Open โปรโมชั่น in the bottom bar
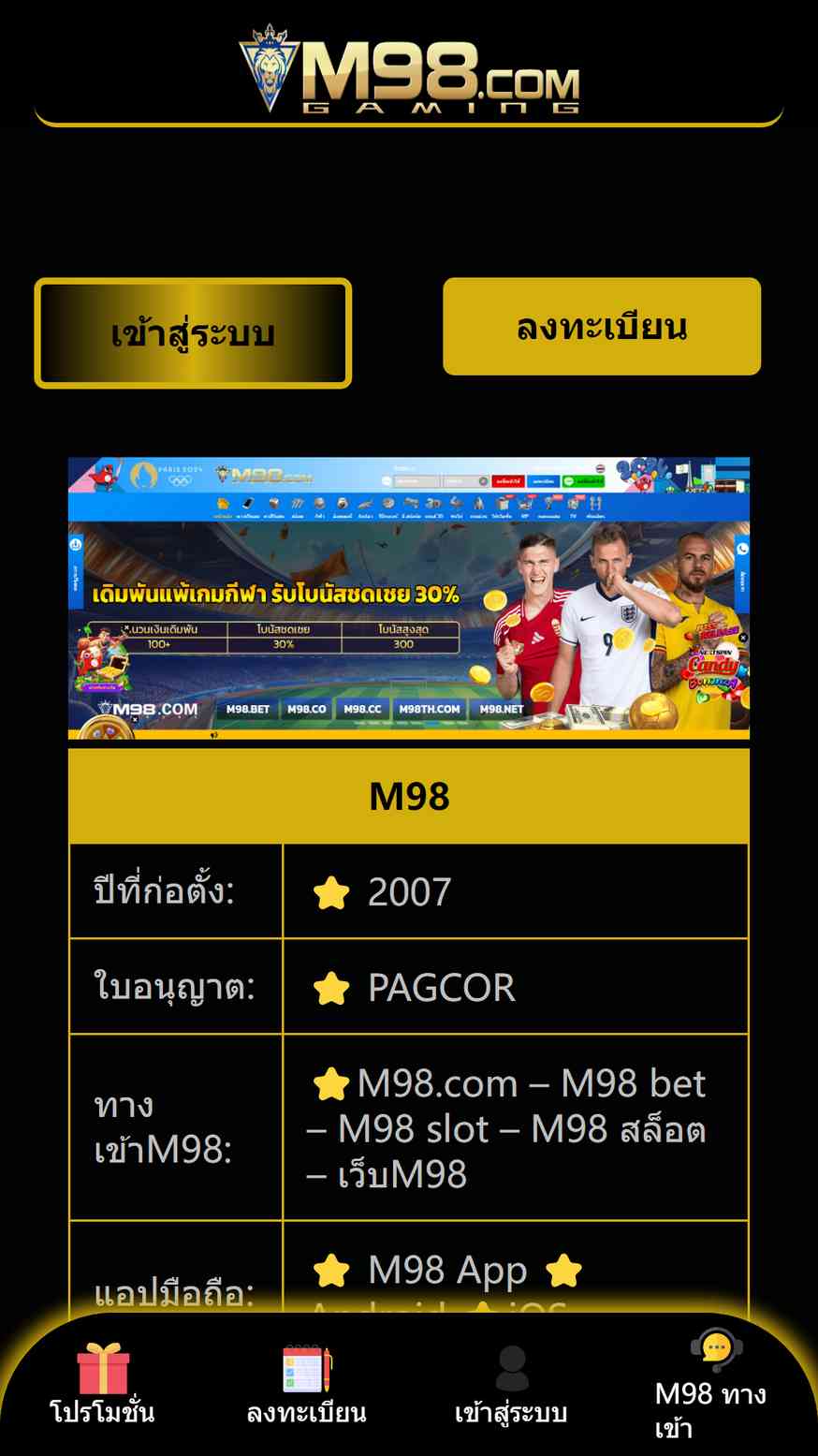 102,1384
